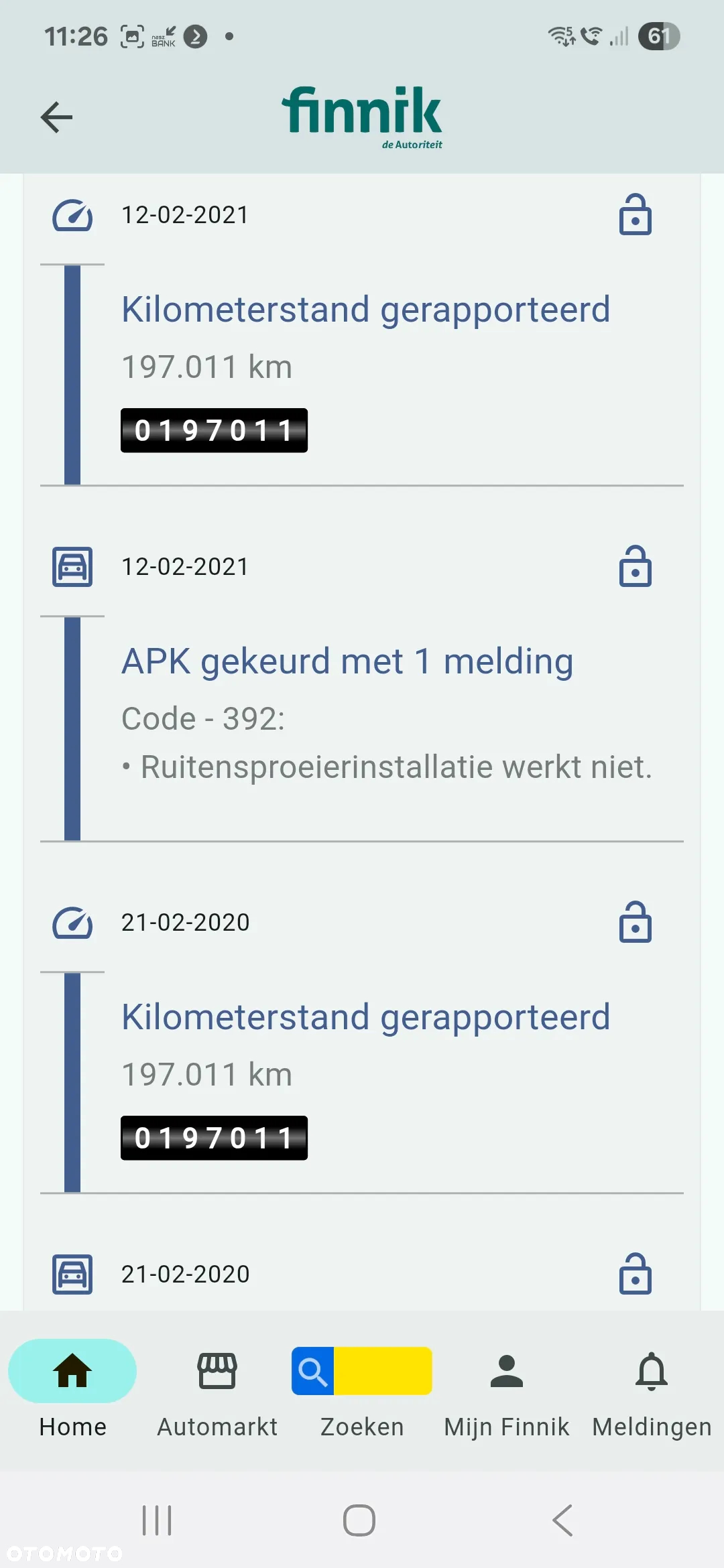Image resolution: width=724 pixels, height=1568 pixels.
Task: Tap the lock icon beside the 12-02-2021 APK entry
Action: click(635, 567)
